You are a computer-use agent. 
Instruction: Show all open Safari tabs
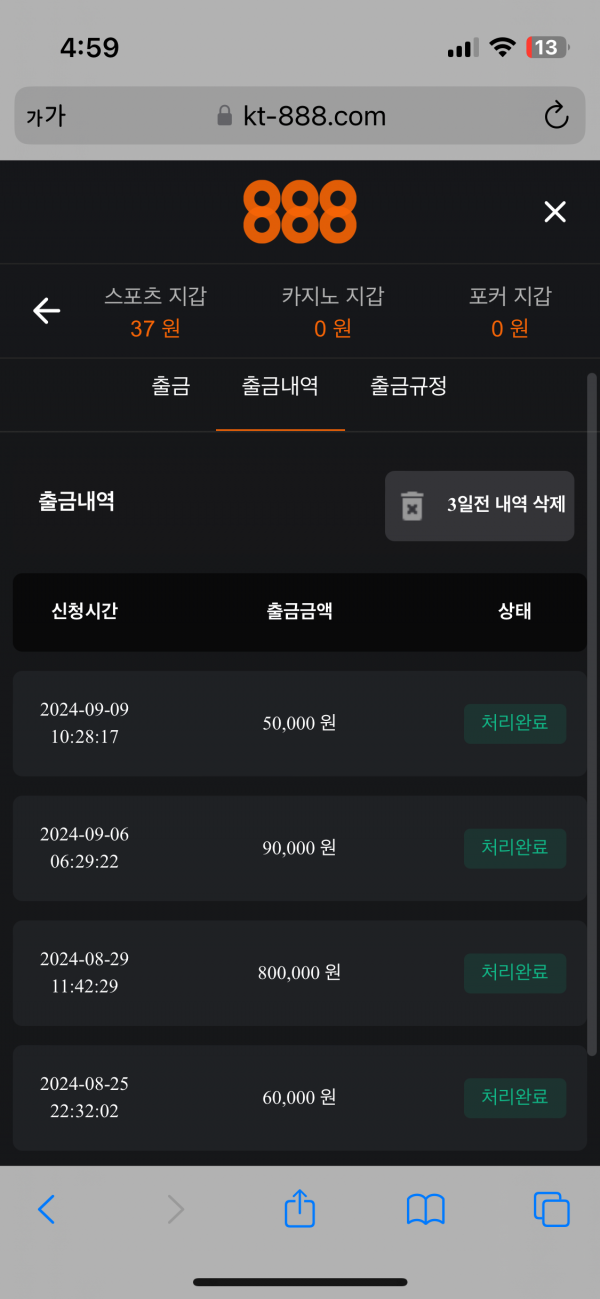coord(551,1210)
